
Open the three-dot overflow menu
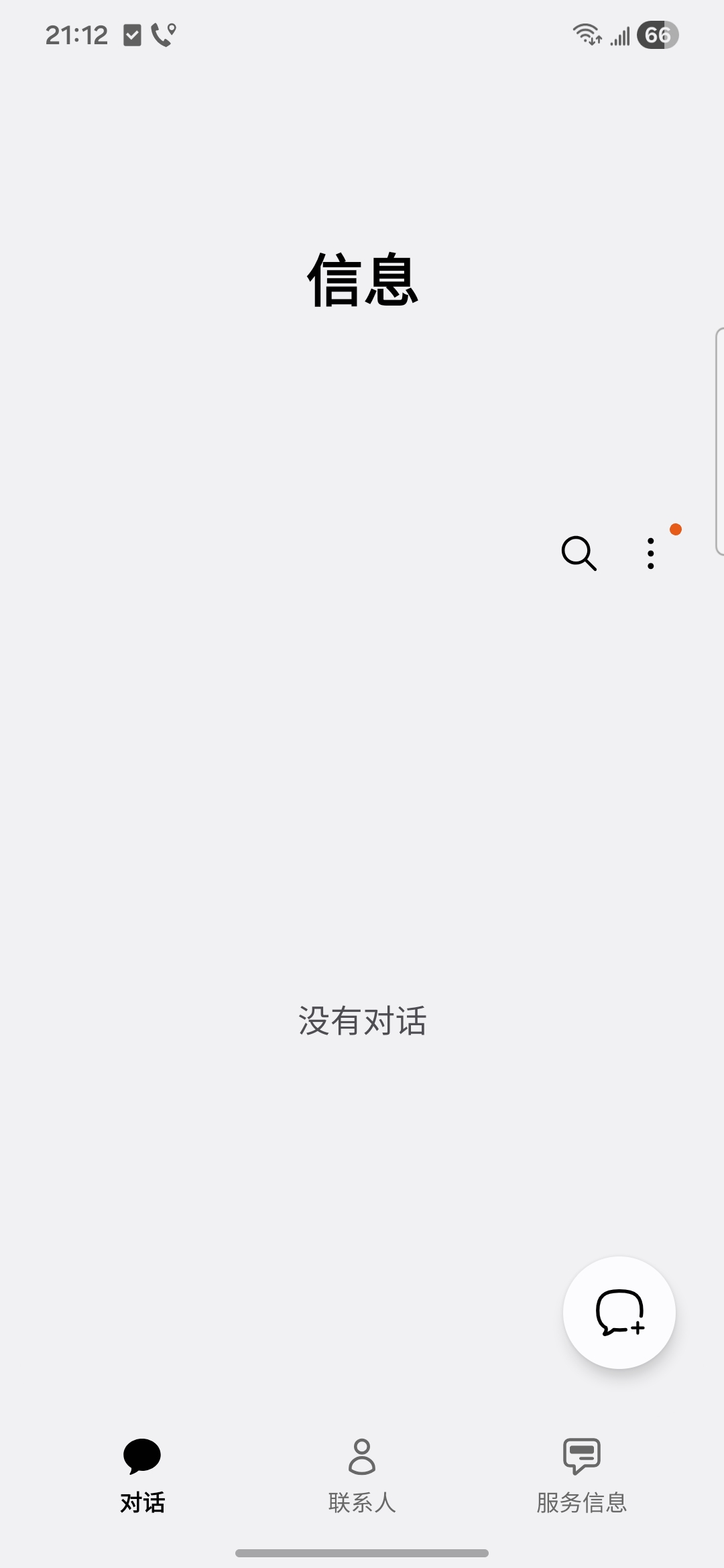(x=650, y=553)
